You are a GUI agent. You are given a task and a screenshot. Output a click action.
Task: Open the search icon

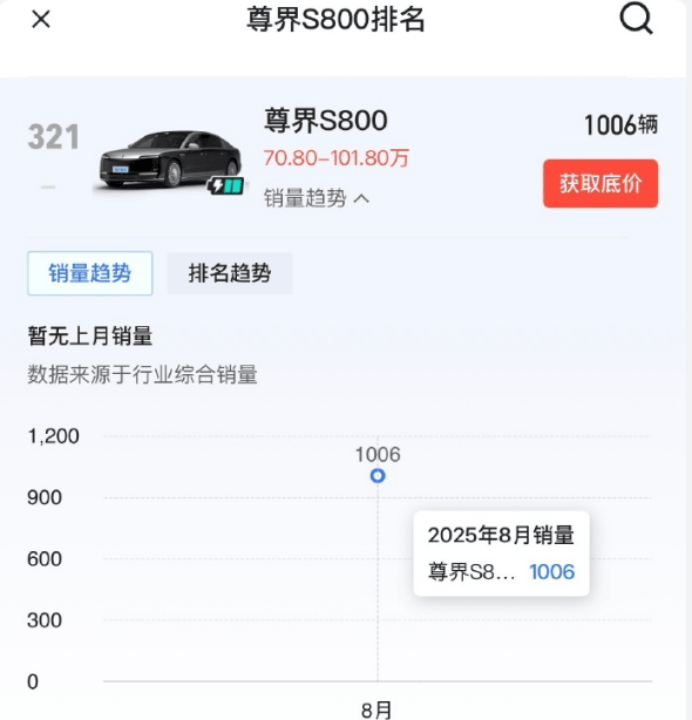(636, 19)
